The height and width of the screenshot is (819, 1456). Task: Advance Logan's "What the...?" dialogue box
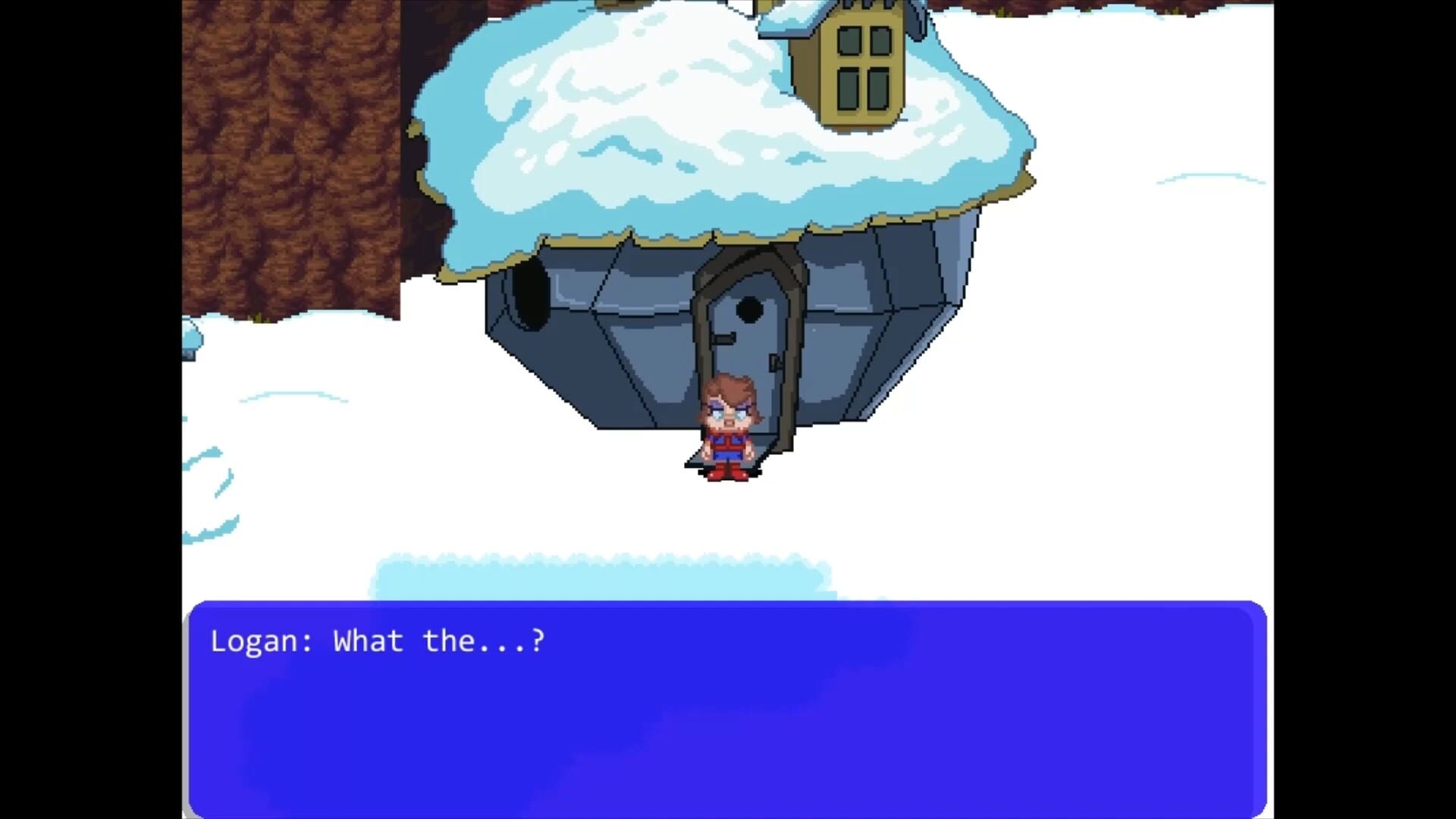[726, 708]
